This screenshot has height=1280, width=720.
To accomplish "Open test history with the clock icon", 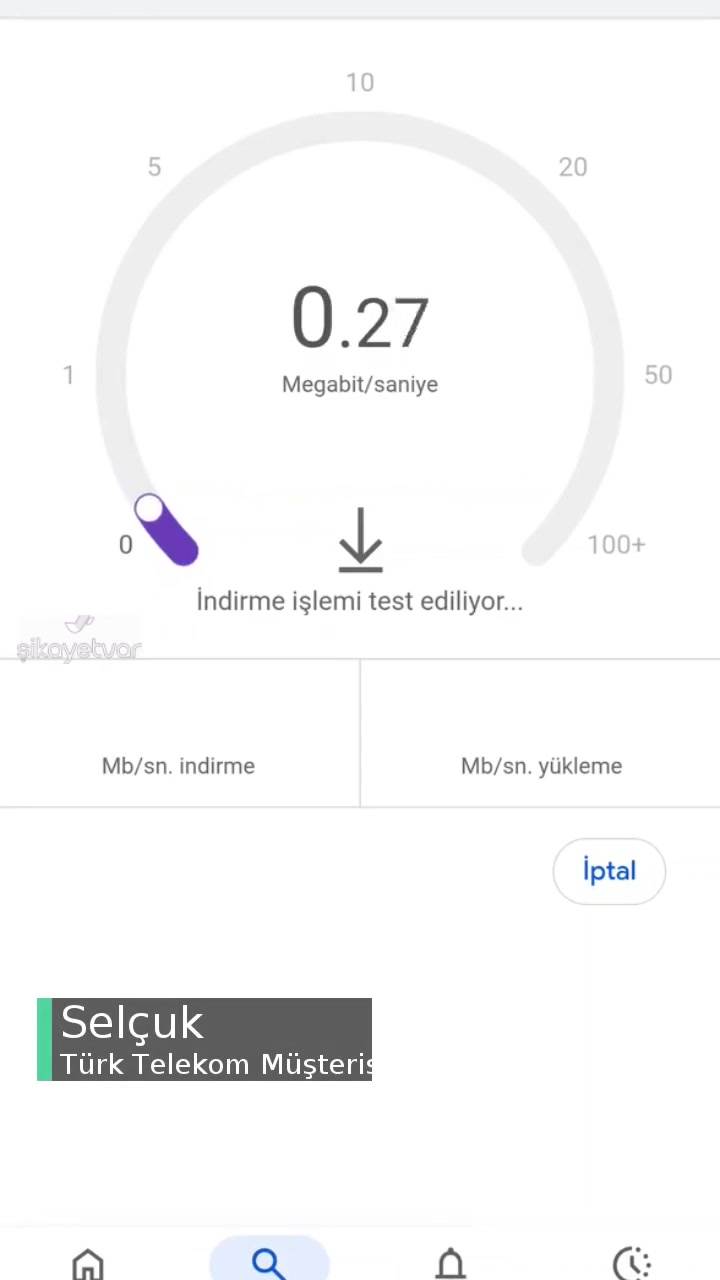I will point(632,1263).
